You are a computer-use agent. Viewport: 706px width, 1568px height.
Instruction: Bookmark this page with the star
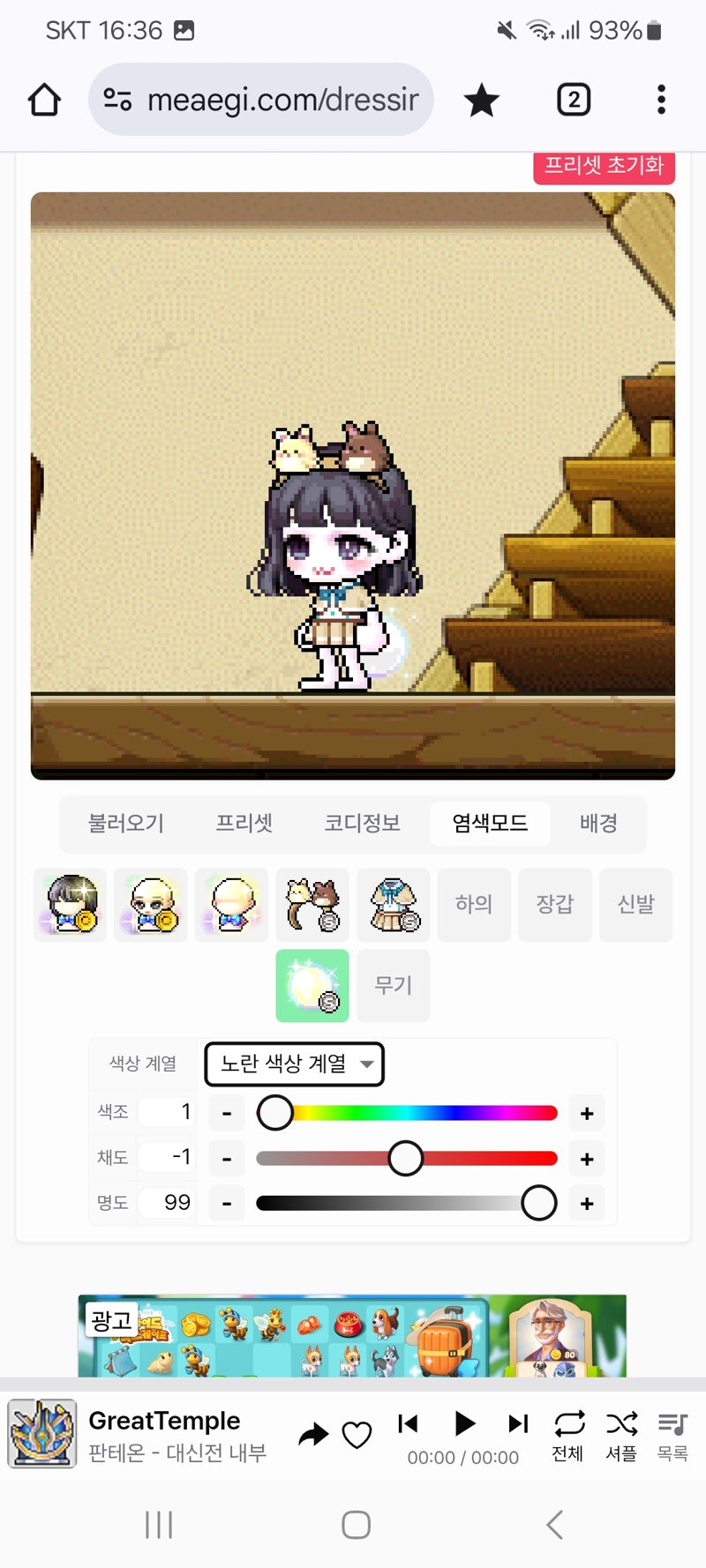pyautogui.click(x=482, y=100)
